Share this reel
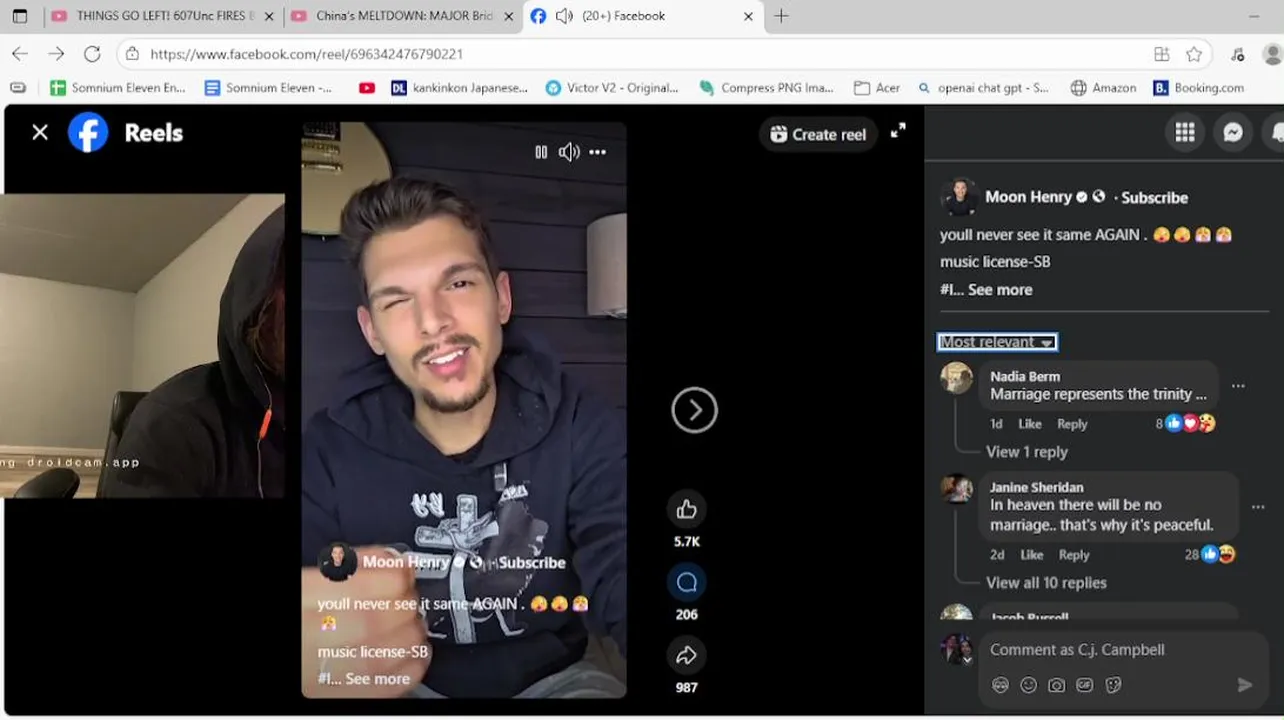The width and height of the screenshot is (1284, 720). coord(686,656)
